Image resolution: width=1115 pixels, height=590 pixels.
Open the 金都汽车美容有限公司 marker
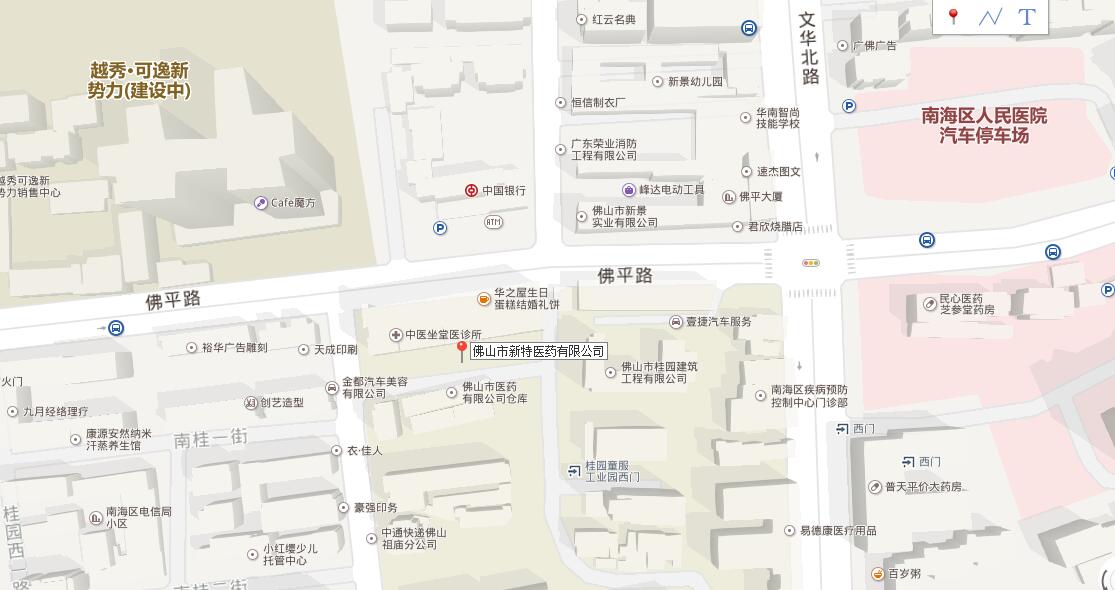[x=332, y=388]
